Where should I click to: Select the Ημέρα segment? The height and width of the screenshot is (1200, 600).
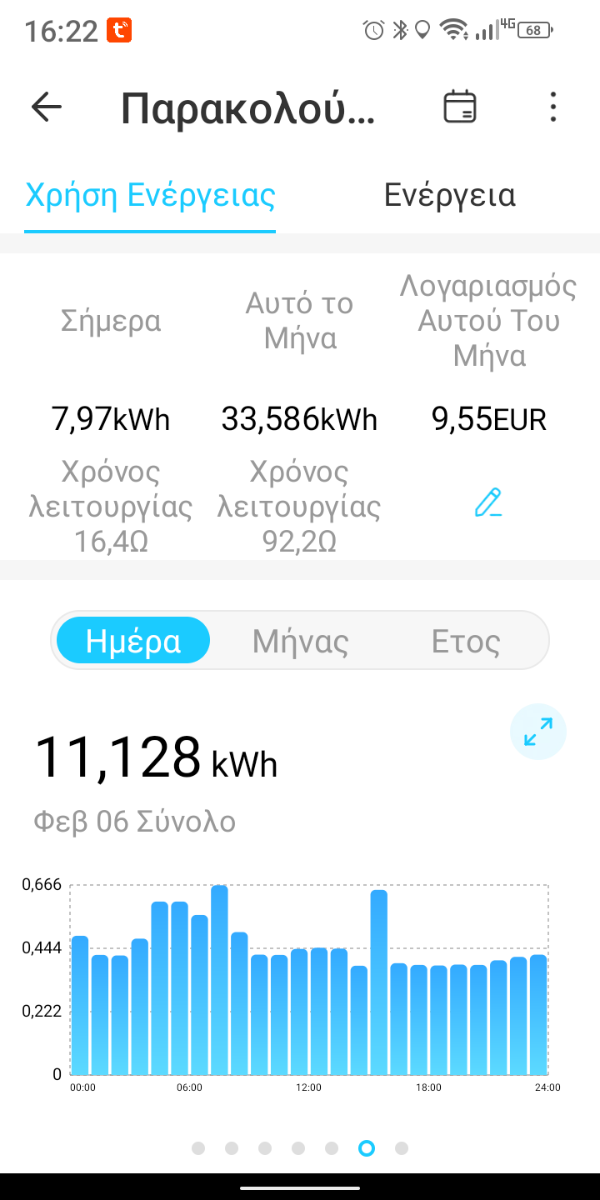pos(133,640)
